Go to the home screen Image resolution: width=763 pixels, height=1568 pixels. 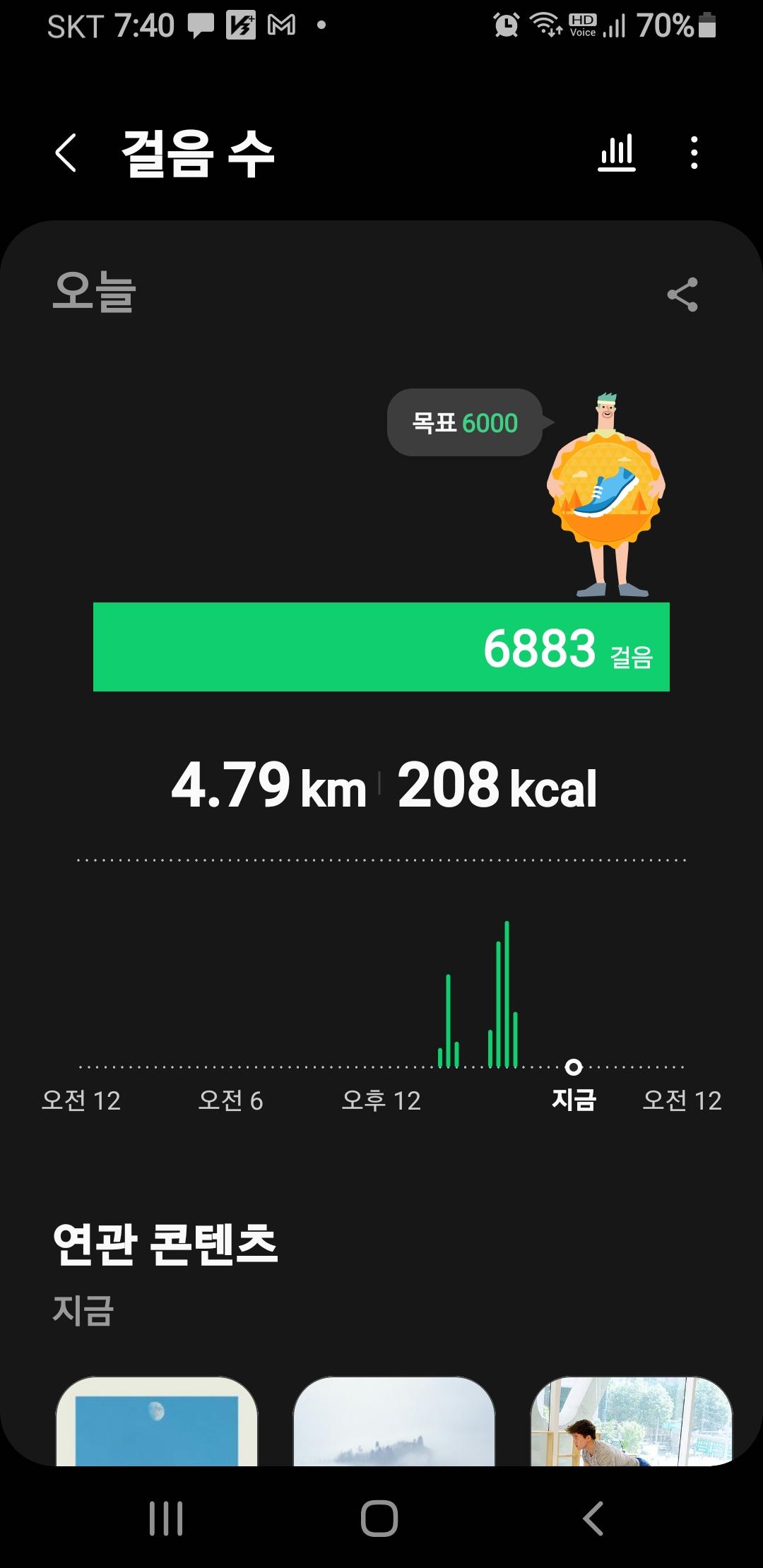379,1518
